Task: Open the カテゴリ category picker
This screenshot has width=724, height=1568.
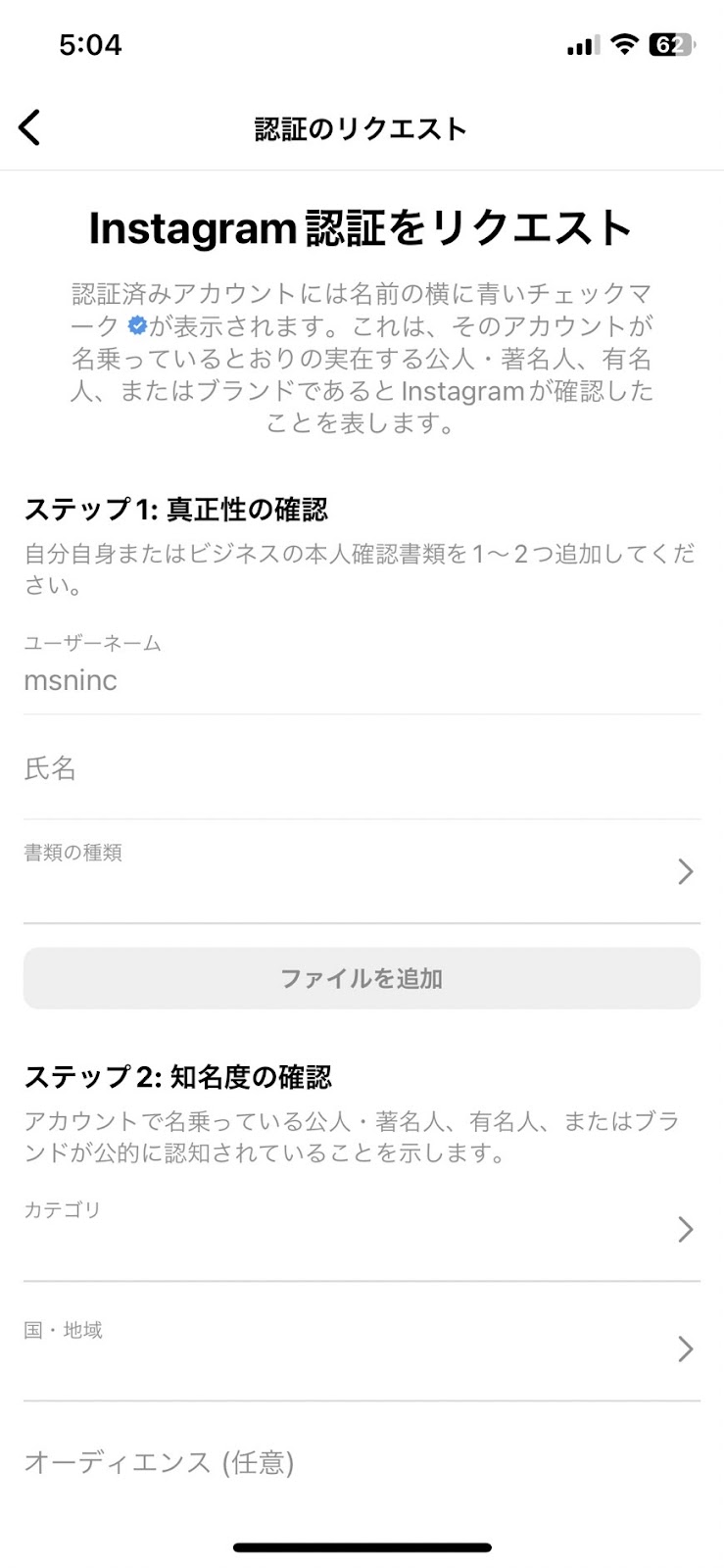Action: (362, 1229)
